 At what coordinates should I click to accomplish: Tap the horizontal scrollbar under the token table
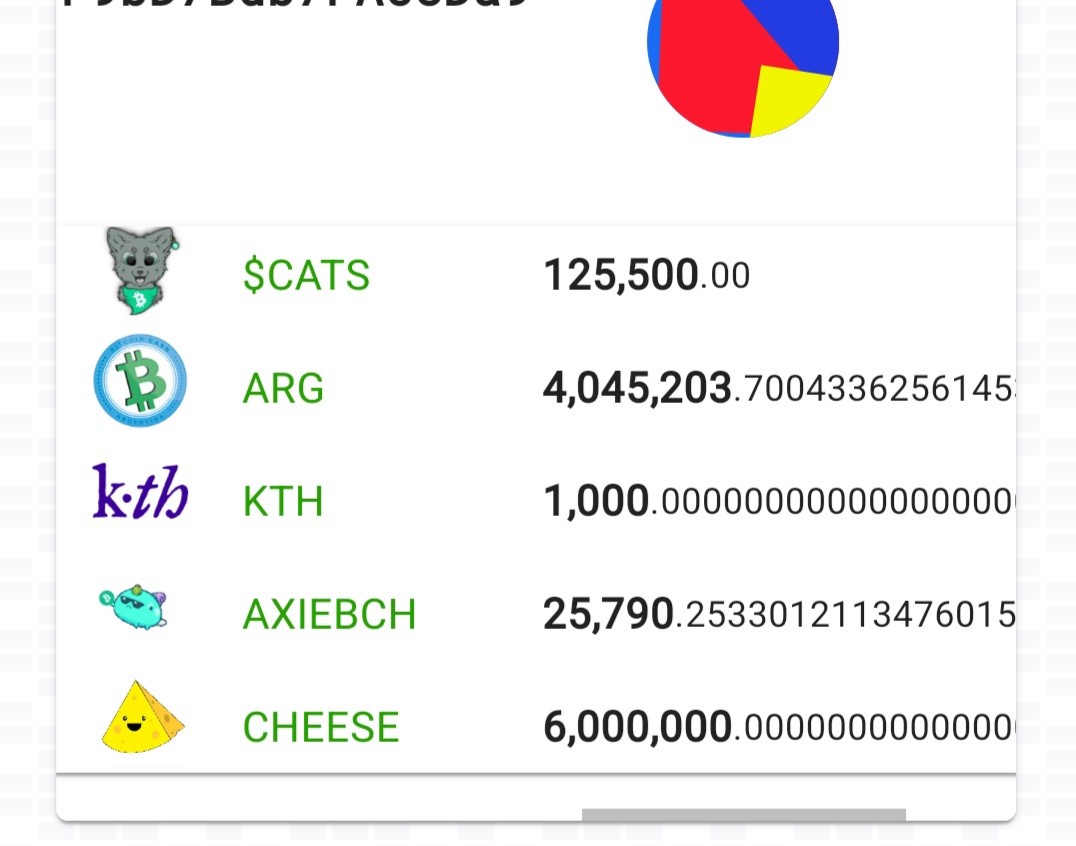pos(744,814)
